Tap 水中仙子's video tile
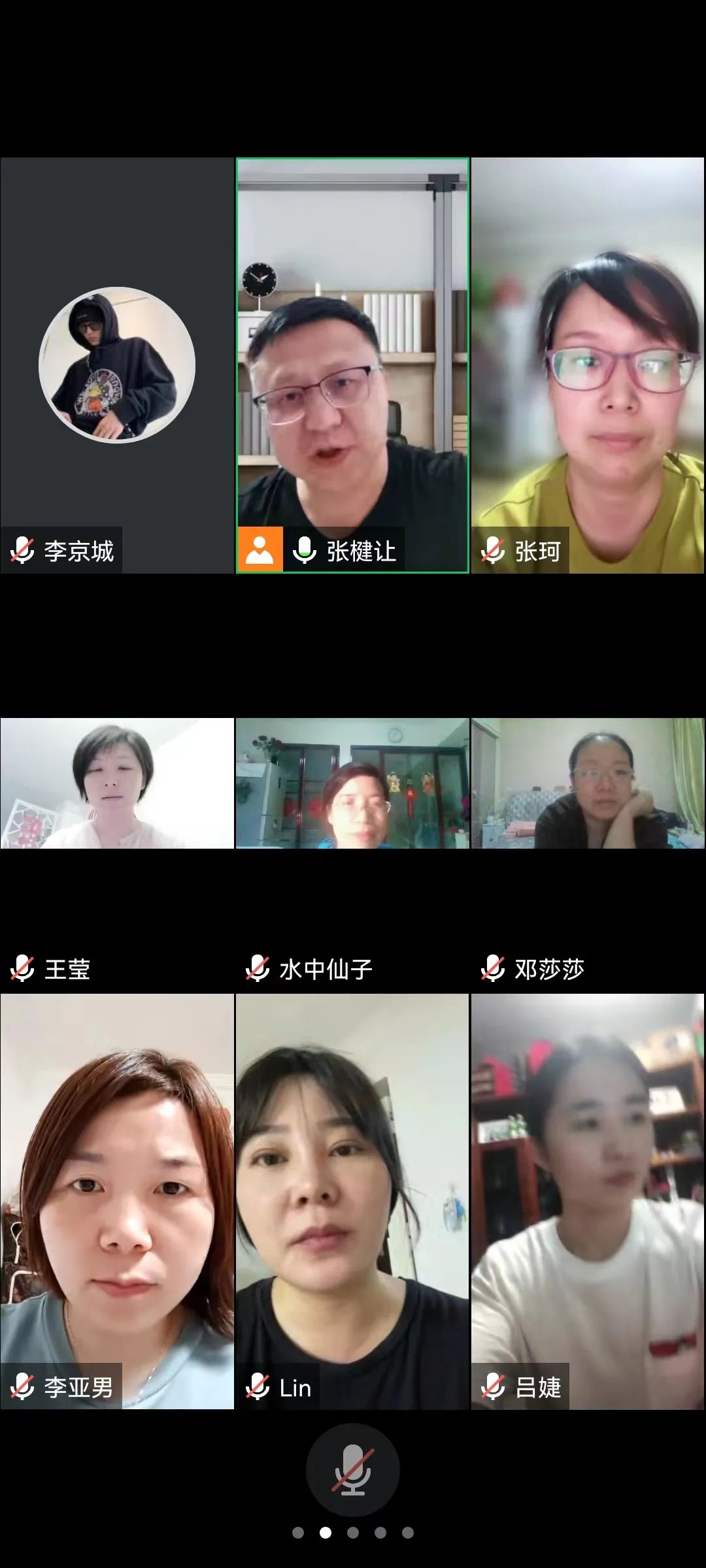The width and height of the screenshot is (706, 1568). point(352,784)
